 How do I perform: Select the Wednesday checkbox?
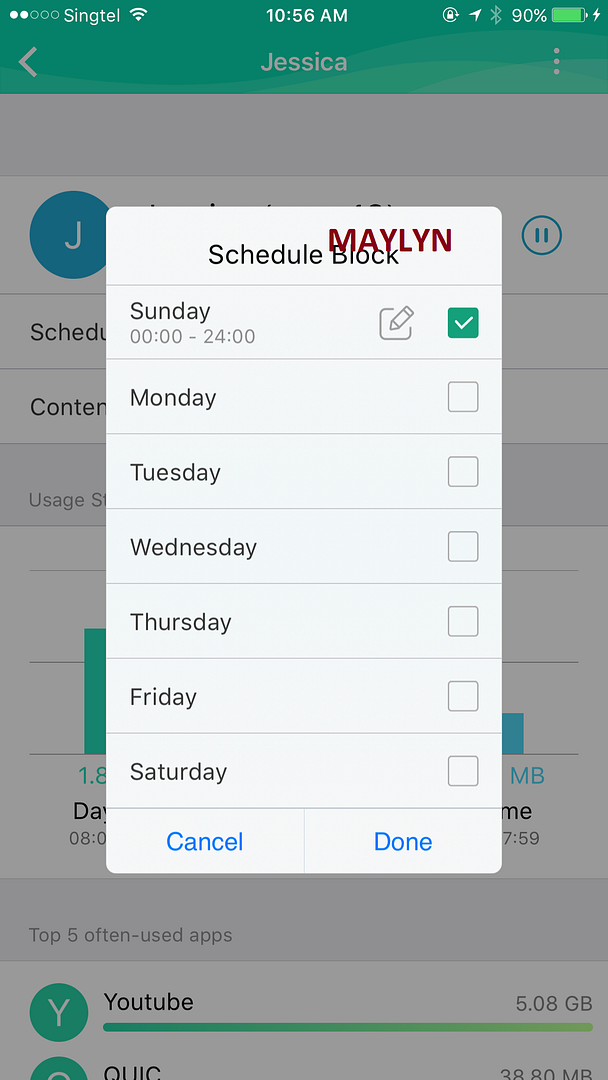pyautogui.click(x=463, y=547)
